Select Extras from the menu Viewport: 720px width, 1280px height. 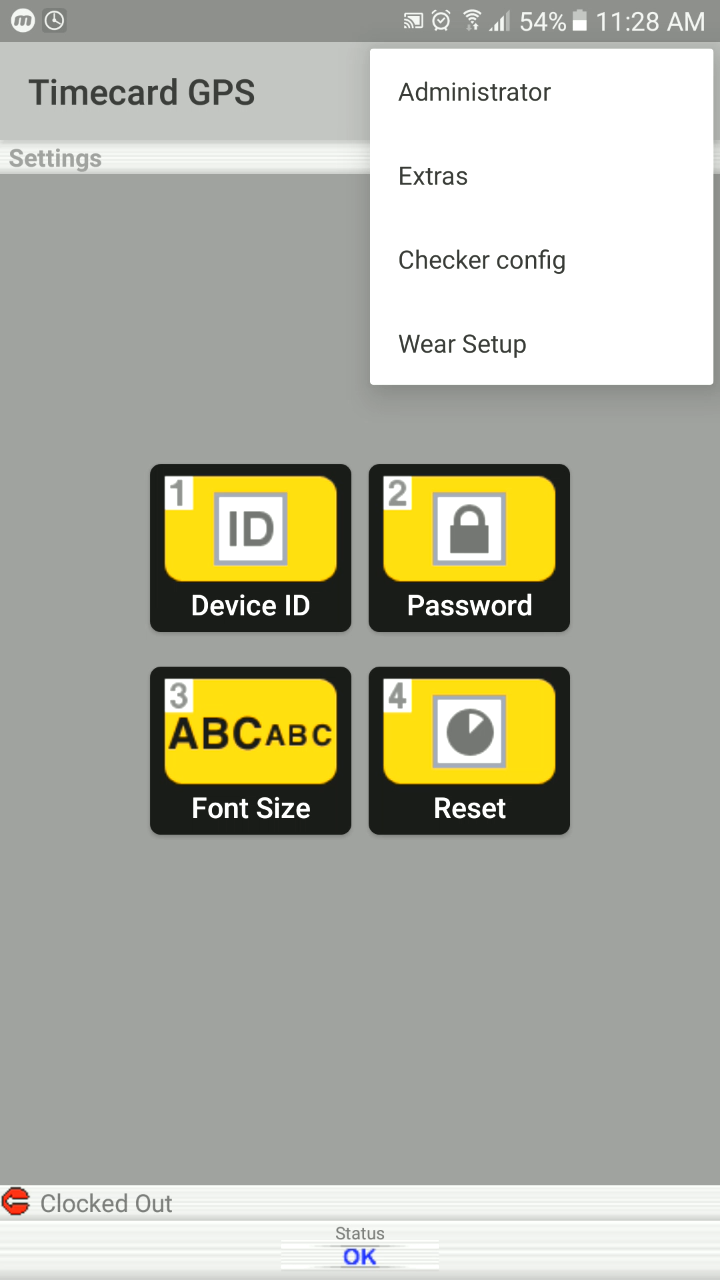click(x=433, y=176)
